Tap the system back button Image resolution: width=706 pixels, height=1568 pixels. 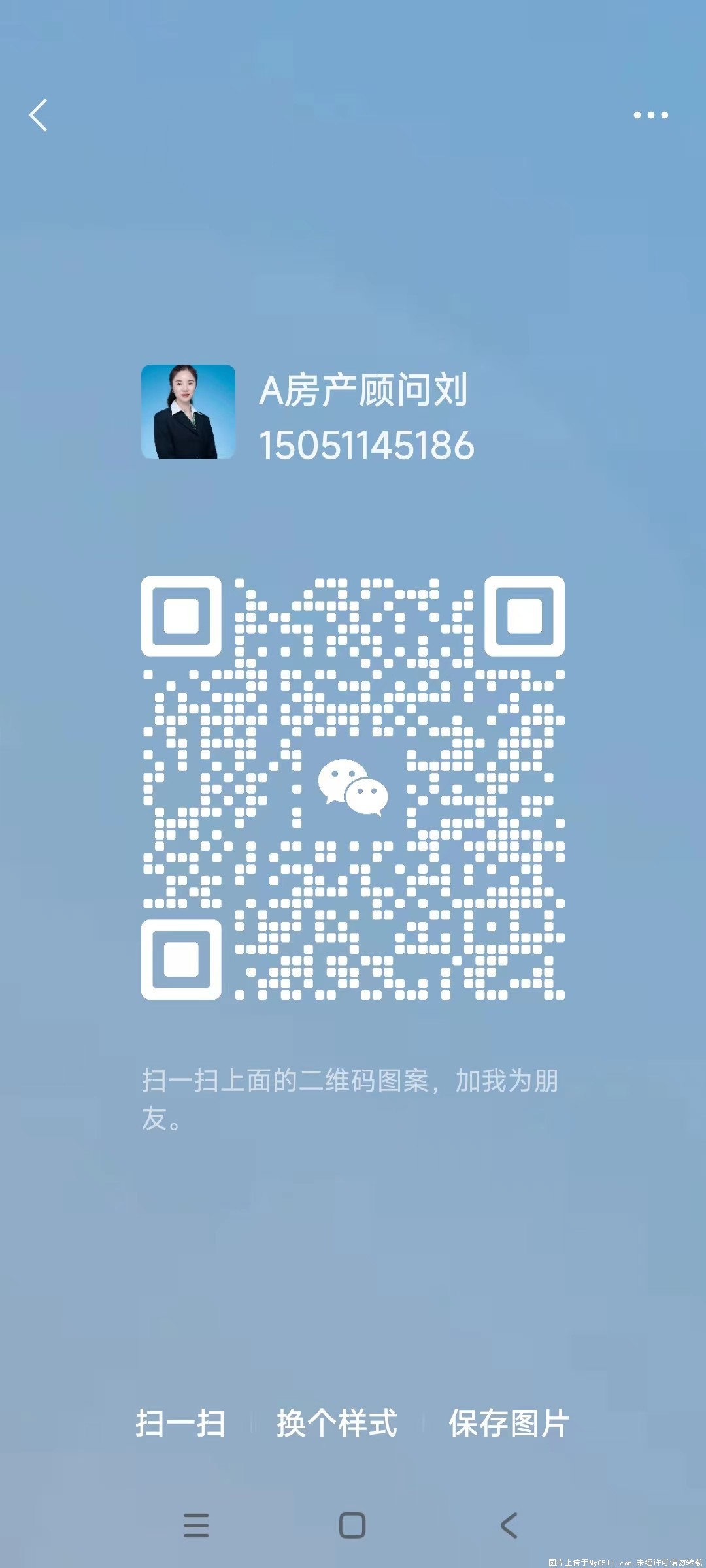coord(509,1526)
